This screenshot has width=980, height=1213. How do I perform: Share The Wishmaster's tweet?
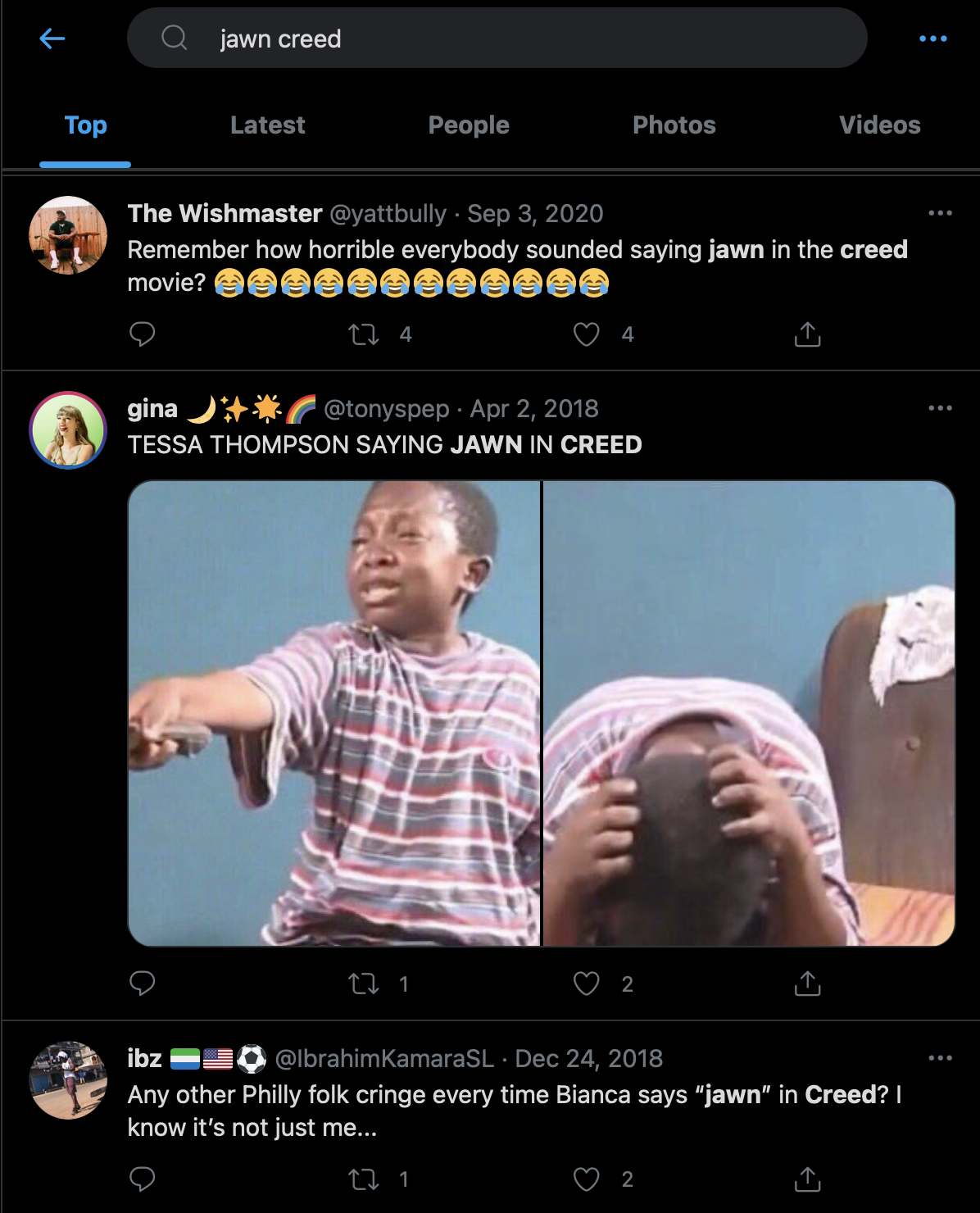[x=807, y=334]
